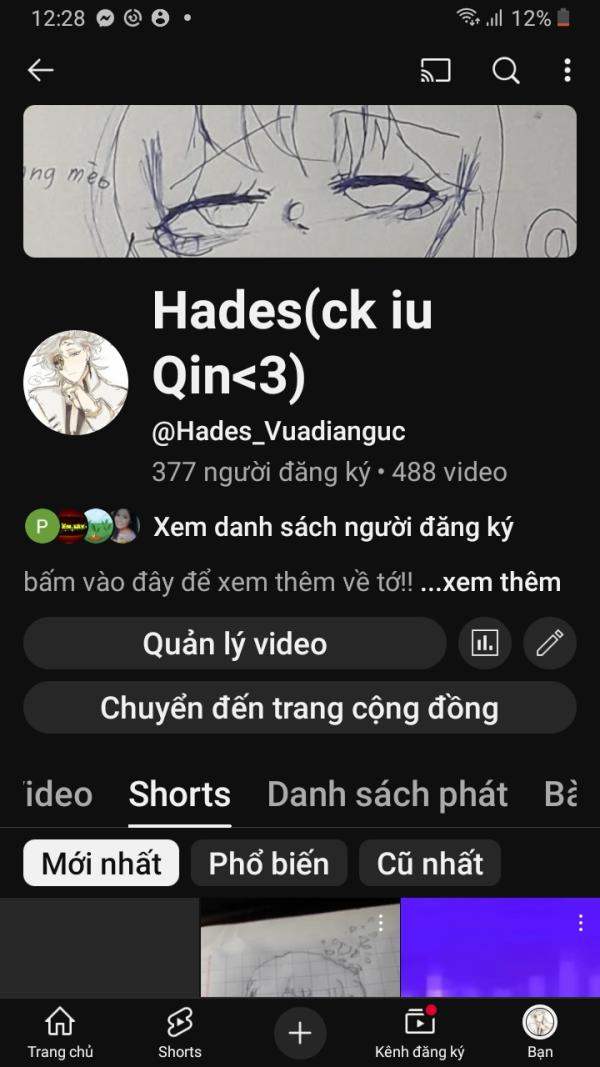600x1067 pixels.
Task: Open the channel analytics icon
Action: click(485, 643)
